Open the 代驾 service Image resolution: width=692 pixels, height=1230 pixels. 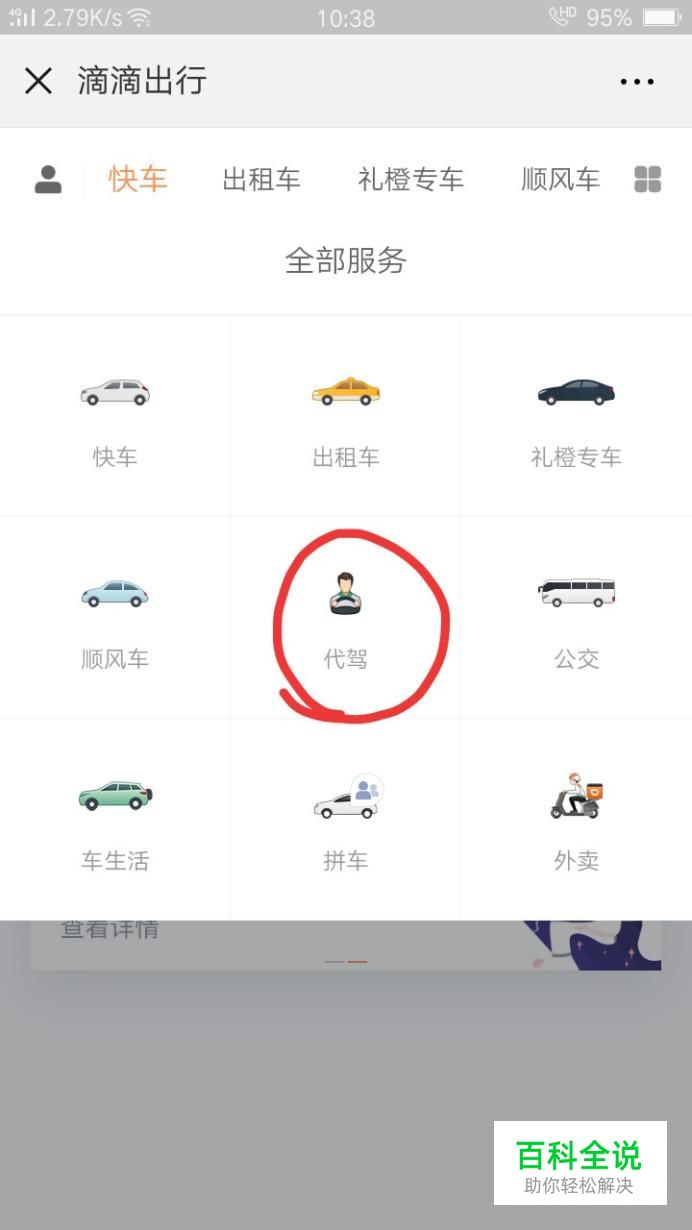click(x=346, y=617)
